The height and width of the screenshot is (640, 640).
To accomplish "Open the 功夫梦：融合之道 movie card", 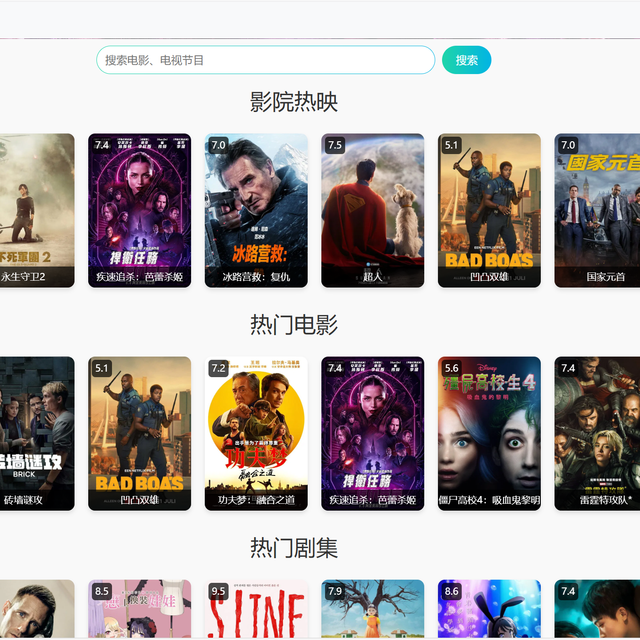I will (256, 433).
